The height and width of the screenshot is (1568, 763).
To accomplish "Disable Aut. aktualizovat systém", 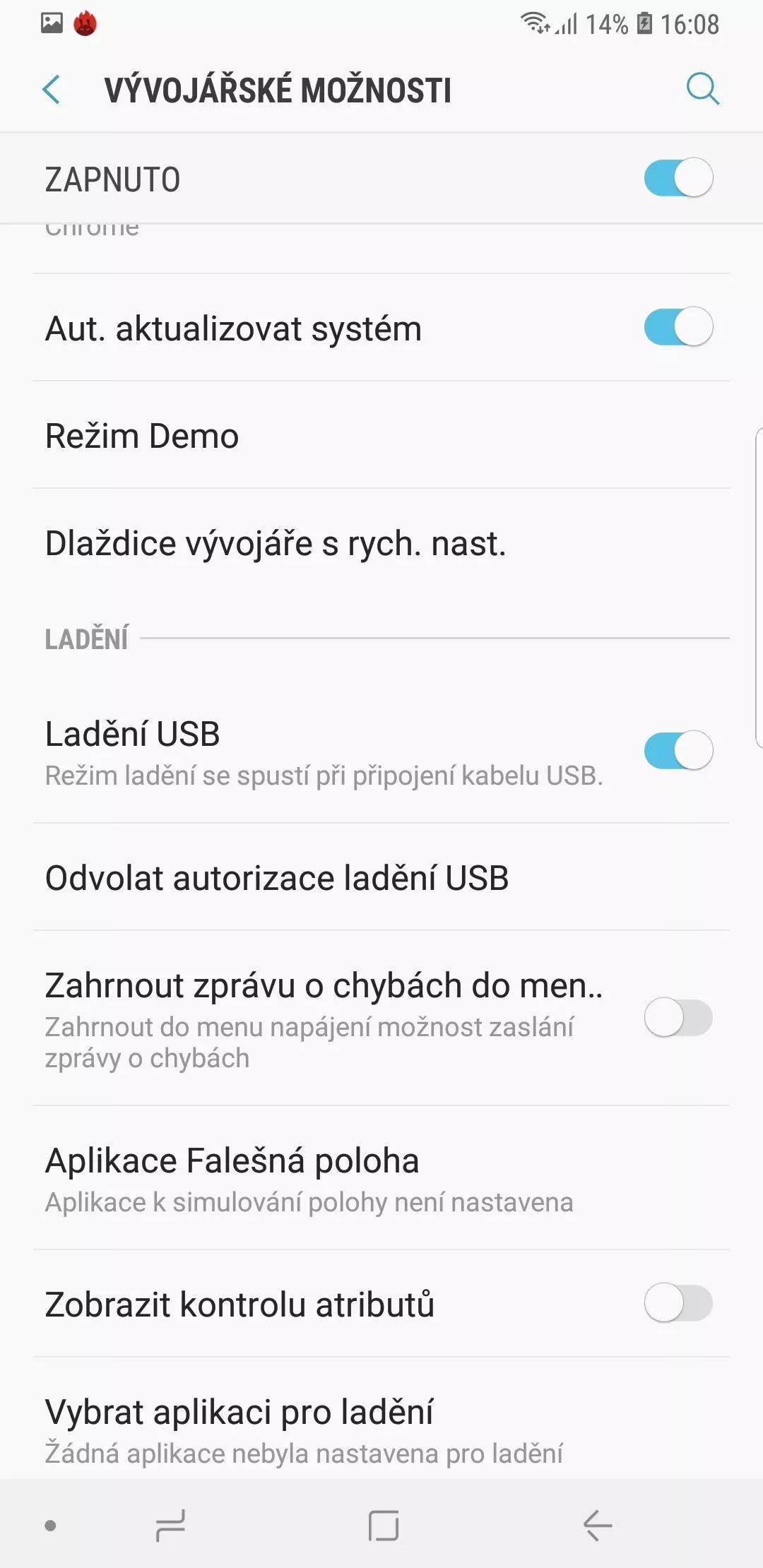I will coord(678,327).
